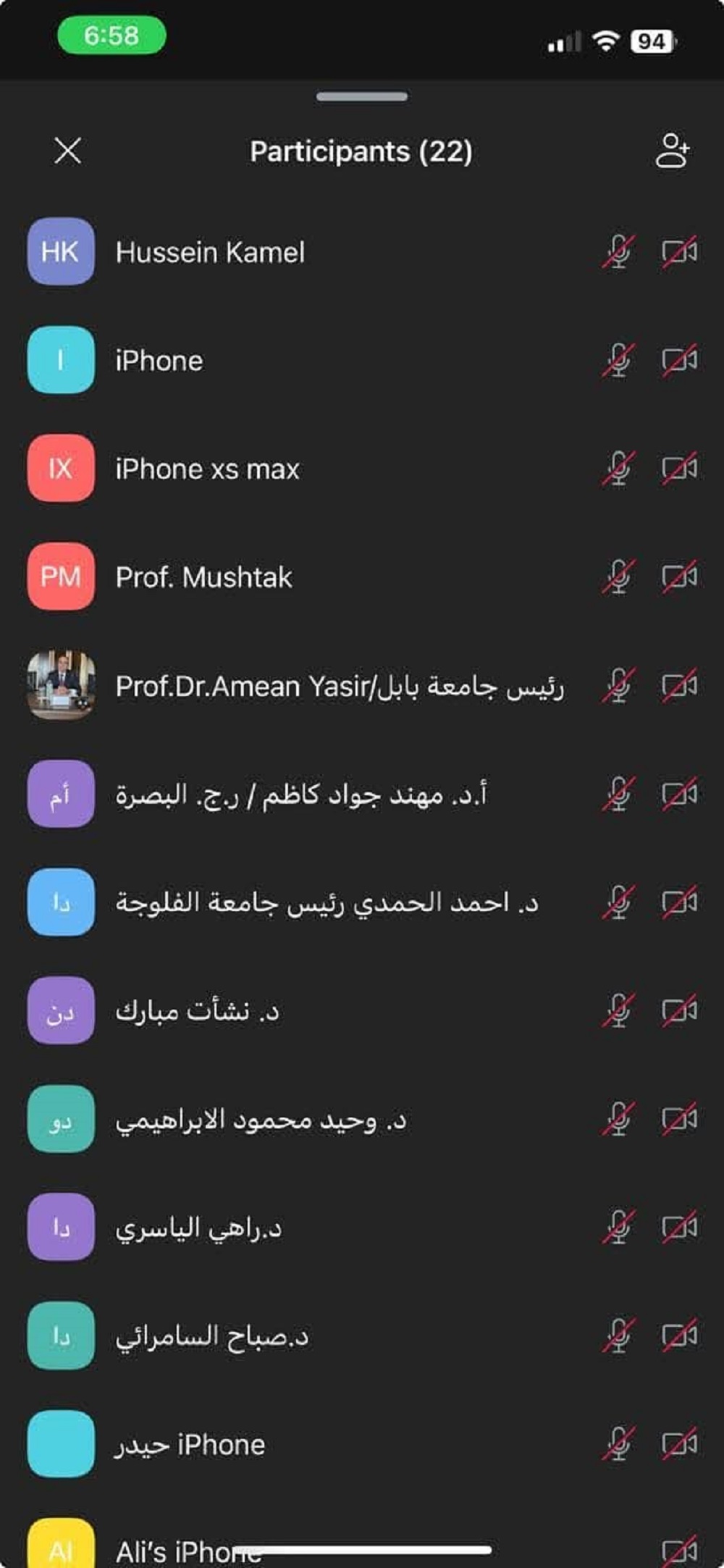Open the حيدر iPhone participant row
The width and height of the screenshot is (724, 1568).
point(362,1445)
